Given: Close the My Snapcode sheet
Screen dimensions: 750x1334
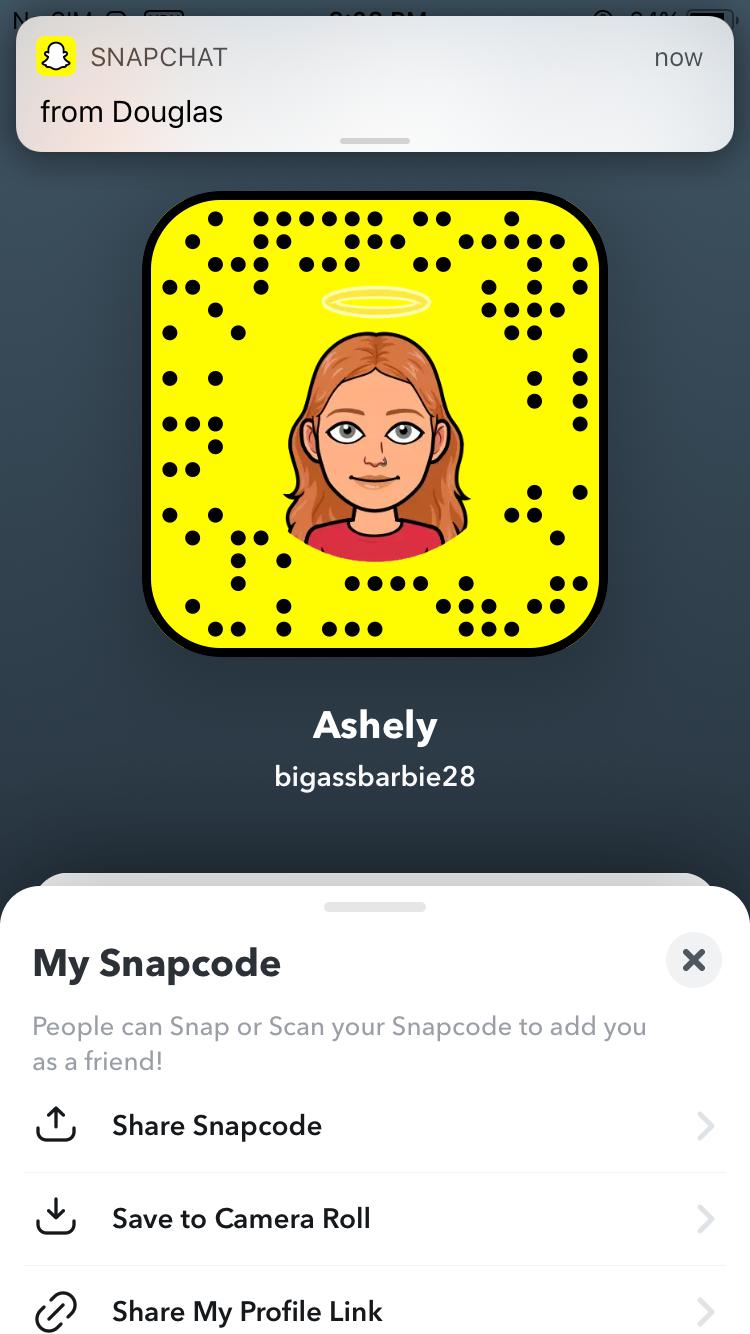Looking at the screenshot, I should pos(693,960).
